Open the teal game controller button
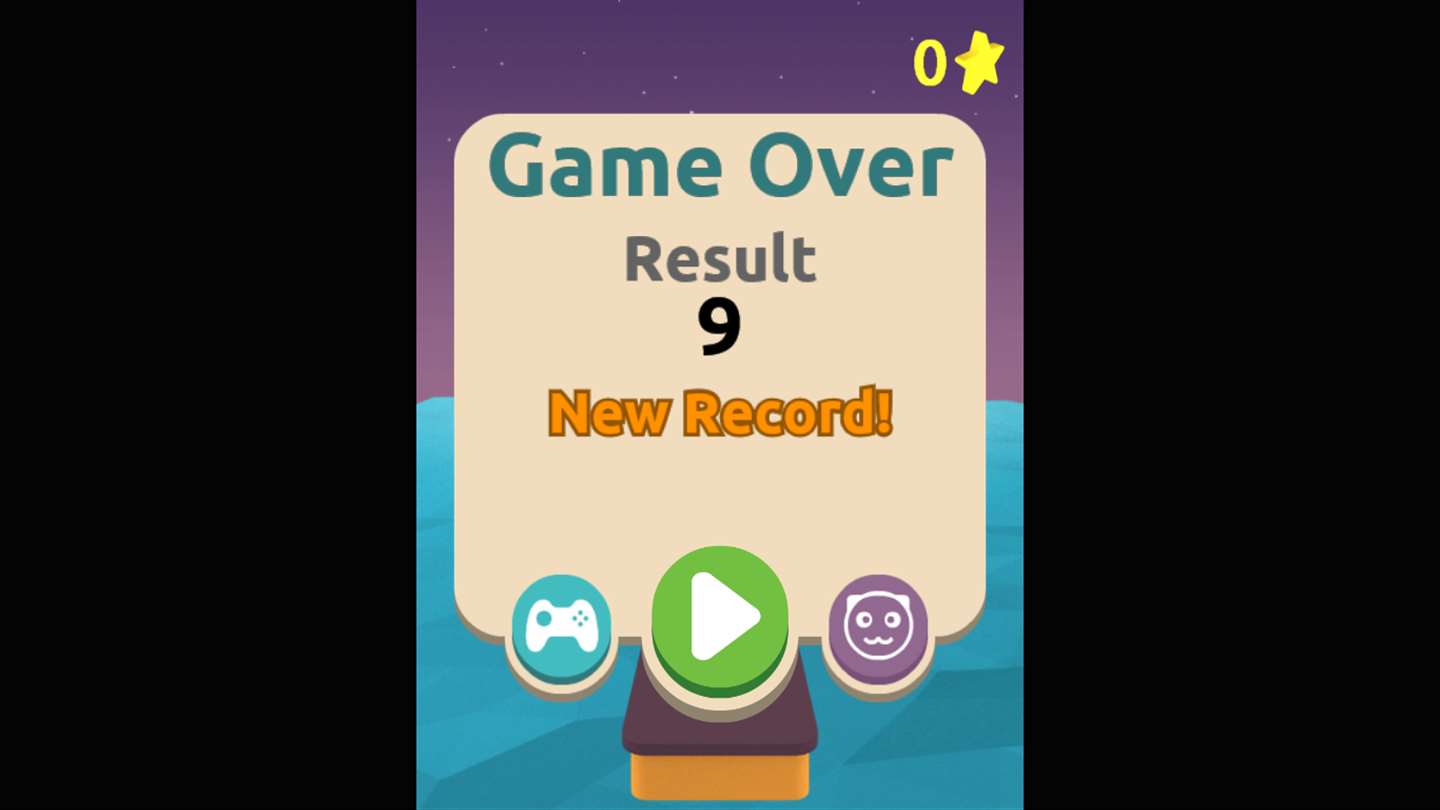1440x810 pixels. tap(561, 627)
